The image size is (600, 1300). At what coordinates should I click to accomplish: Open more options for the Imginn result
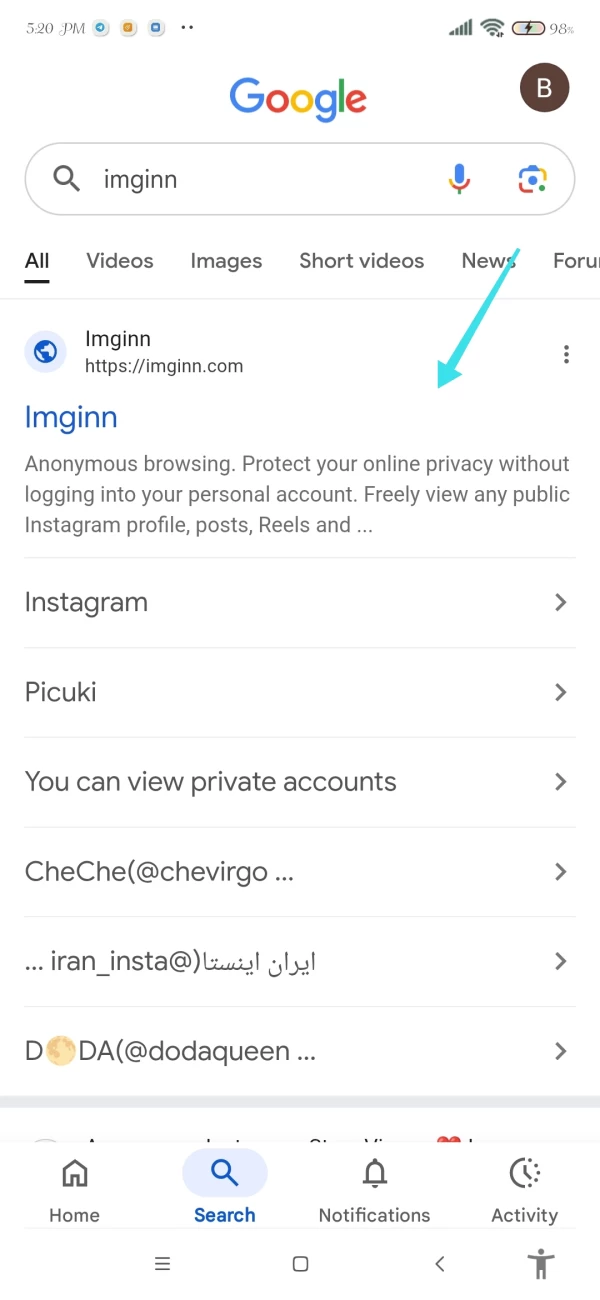coord(566,354)
